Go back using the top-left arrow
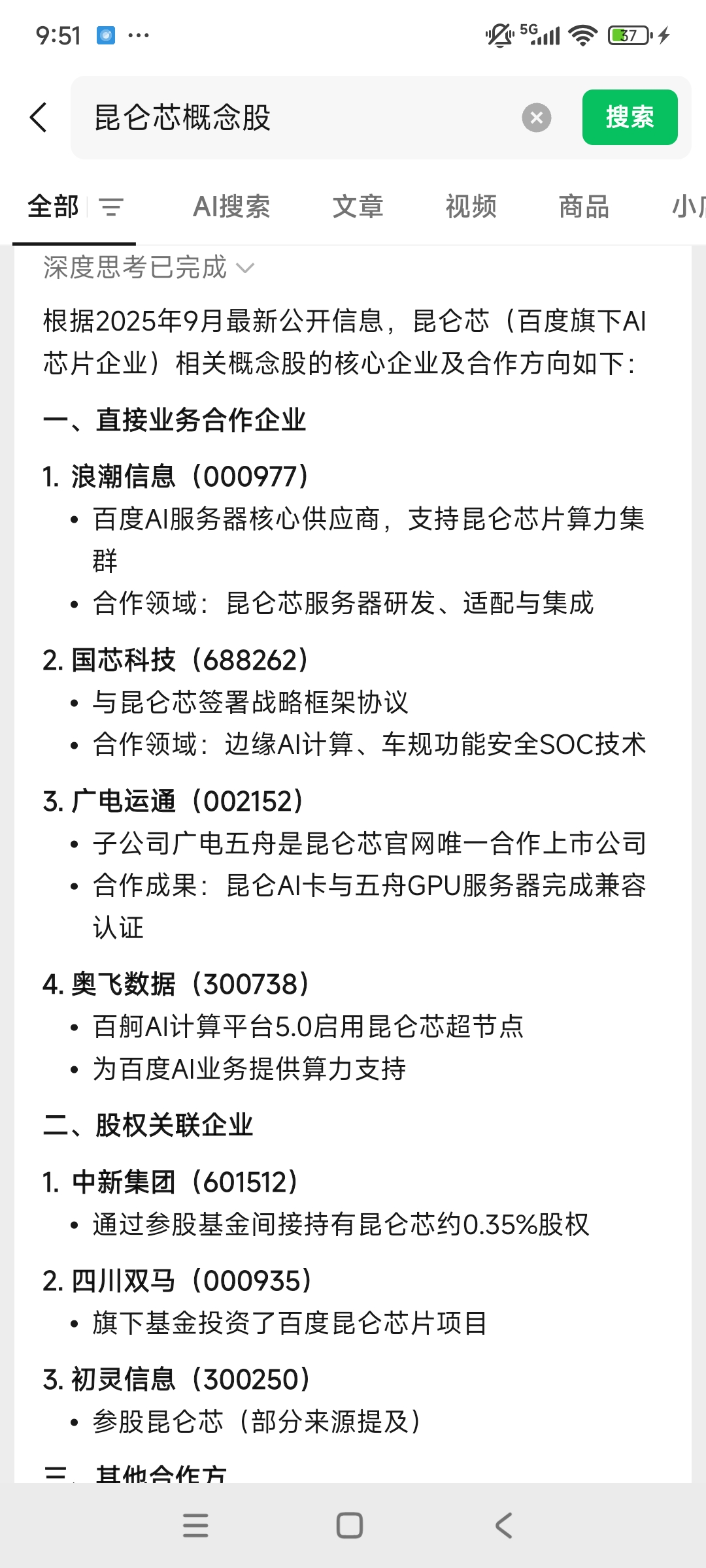Image resolution: width=706 pixels, height=1568 pixels. pos(39,118)
